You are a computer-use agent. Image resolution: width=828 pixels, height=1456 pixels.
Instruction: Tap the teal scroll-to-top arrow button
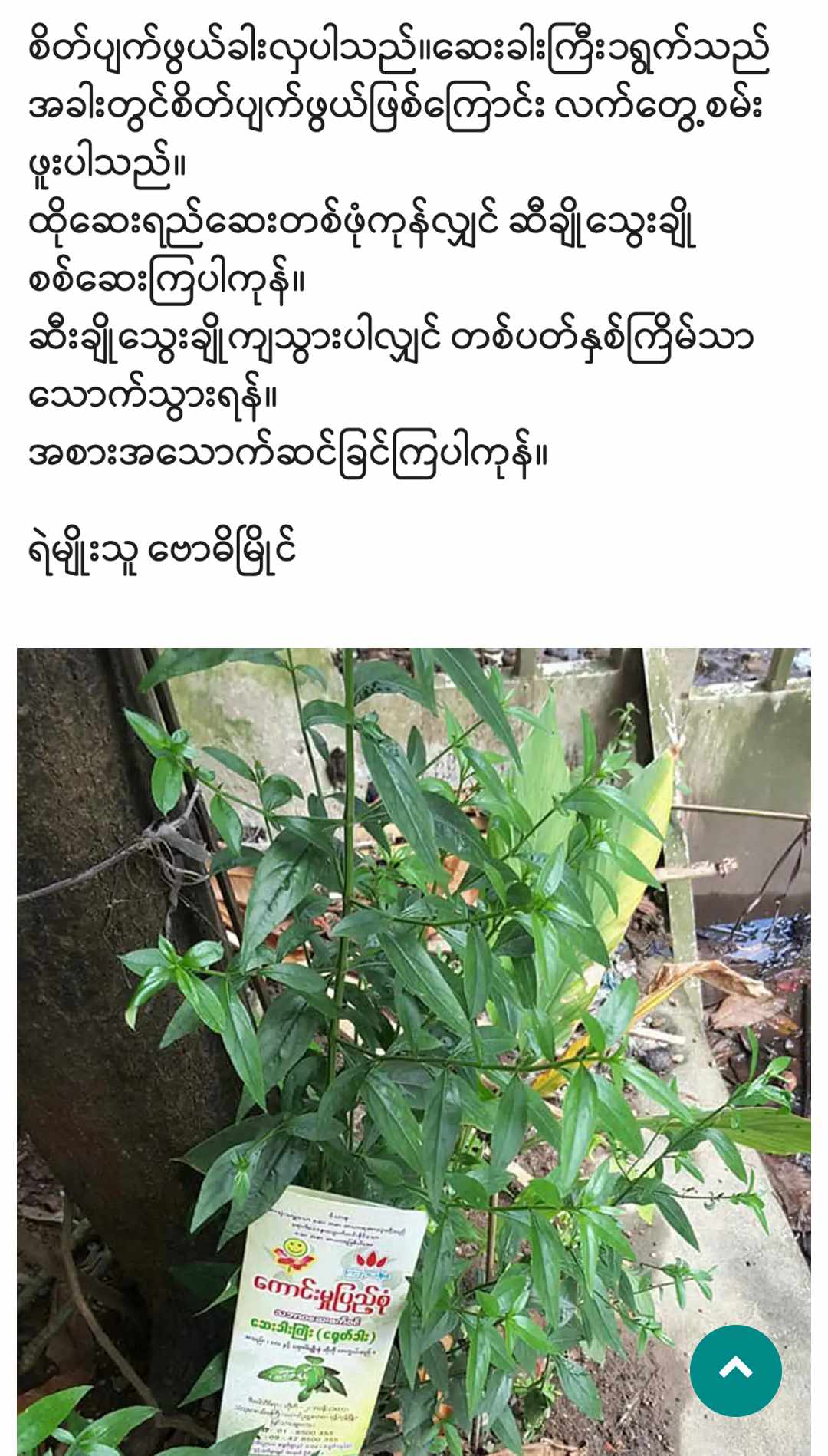point(735,1370)
